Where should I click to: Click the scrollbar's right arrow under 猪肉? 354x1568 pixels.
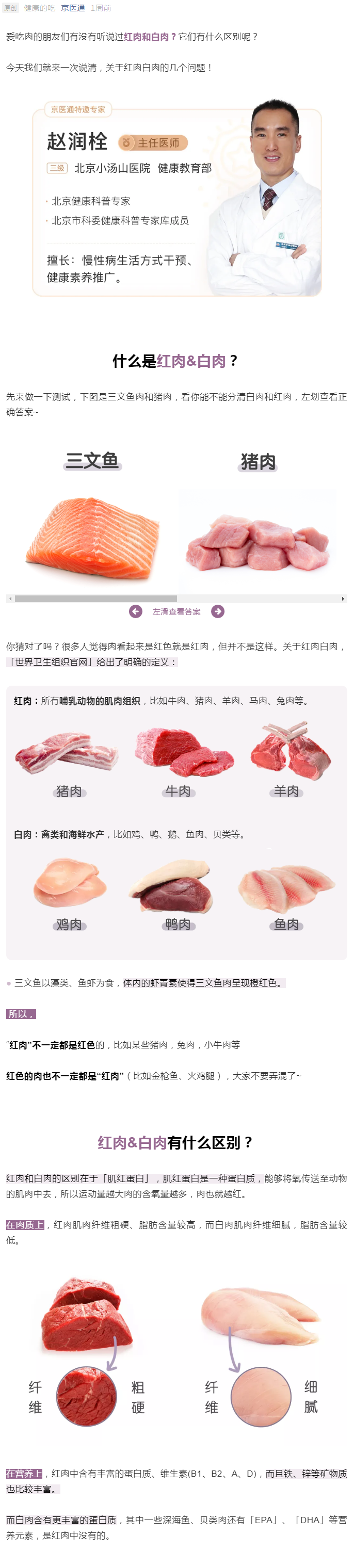pos(343,599)
